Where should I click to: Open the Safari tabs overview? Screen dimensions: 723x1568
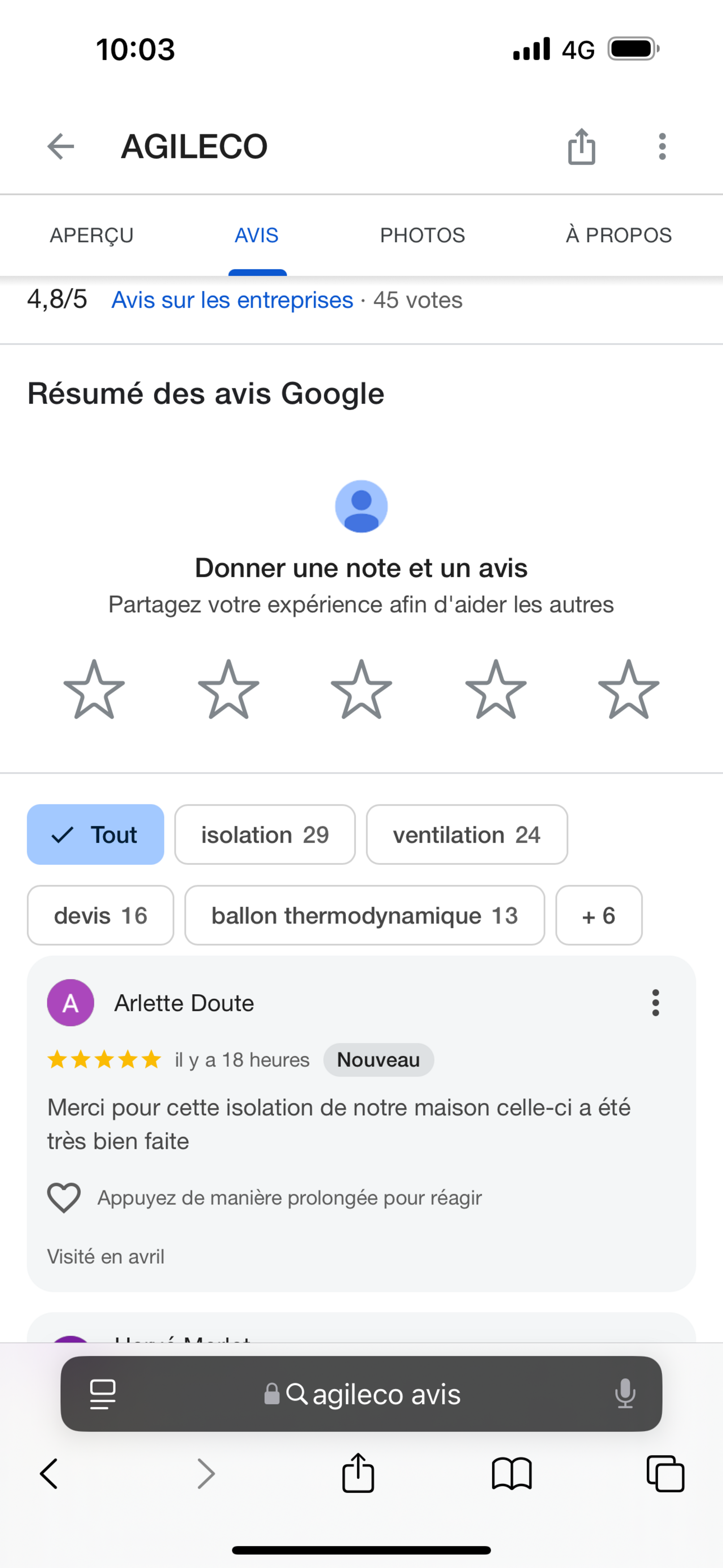(x=665, y=1474)
